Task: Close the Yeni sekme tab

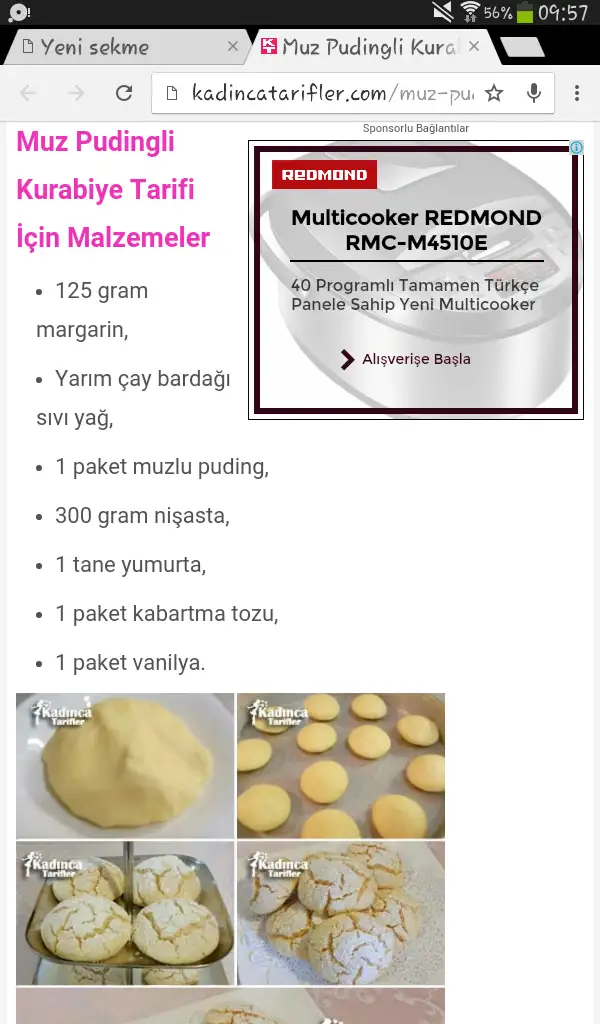Action: click(233, 47)
